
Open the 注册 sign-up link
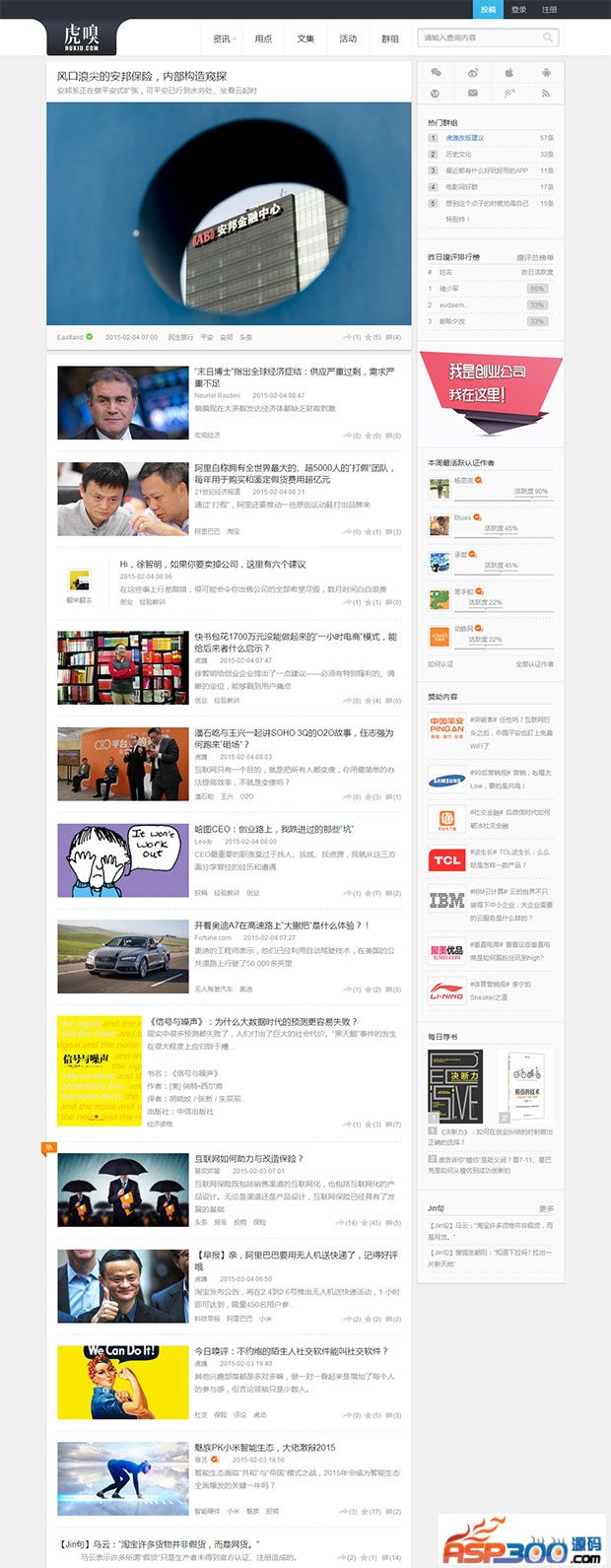[x=549, y=10]
